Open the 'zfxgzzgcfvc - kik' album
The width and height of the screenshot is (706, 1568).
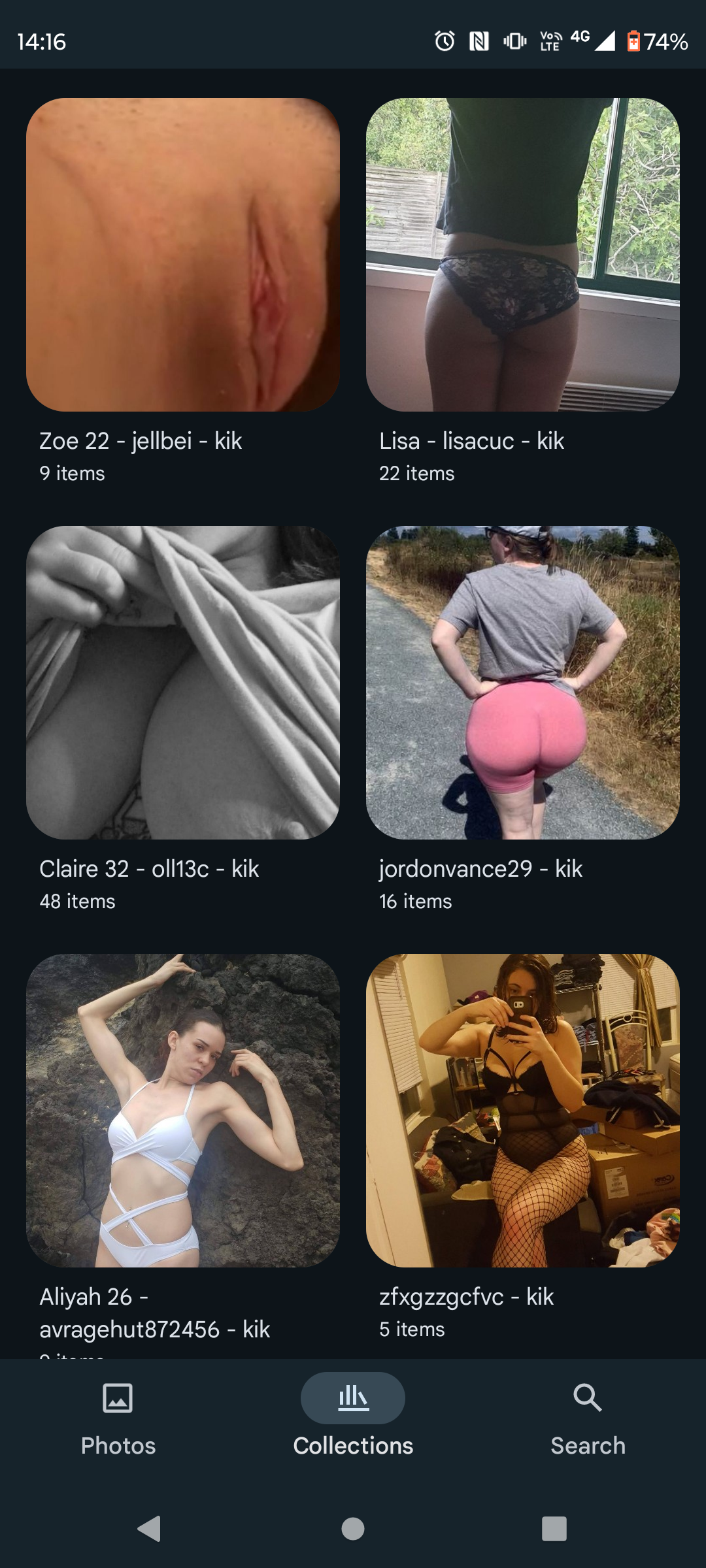(523, 1111)
